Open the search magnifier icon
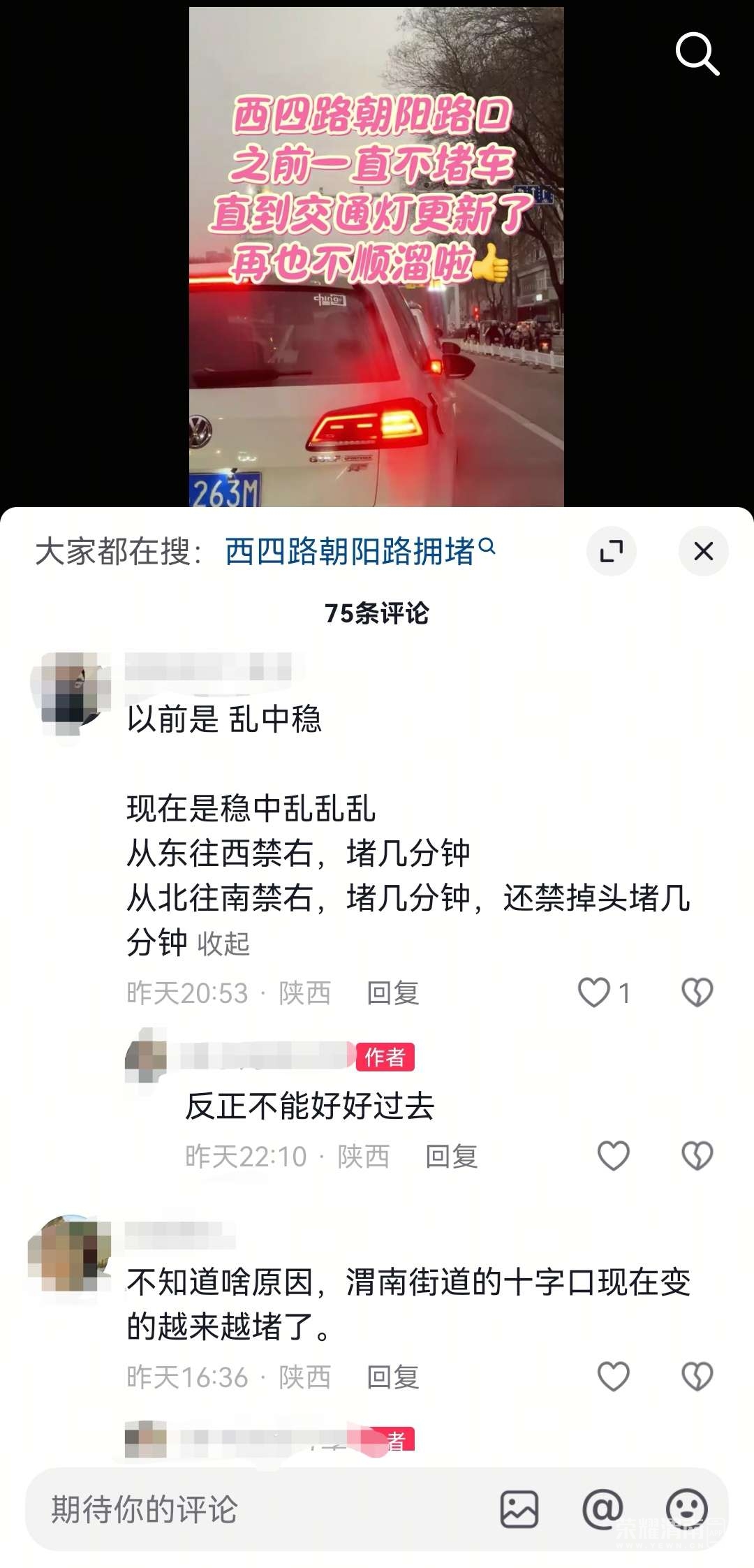754x1568 pixels. coord(697,53)
